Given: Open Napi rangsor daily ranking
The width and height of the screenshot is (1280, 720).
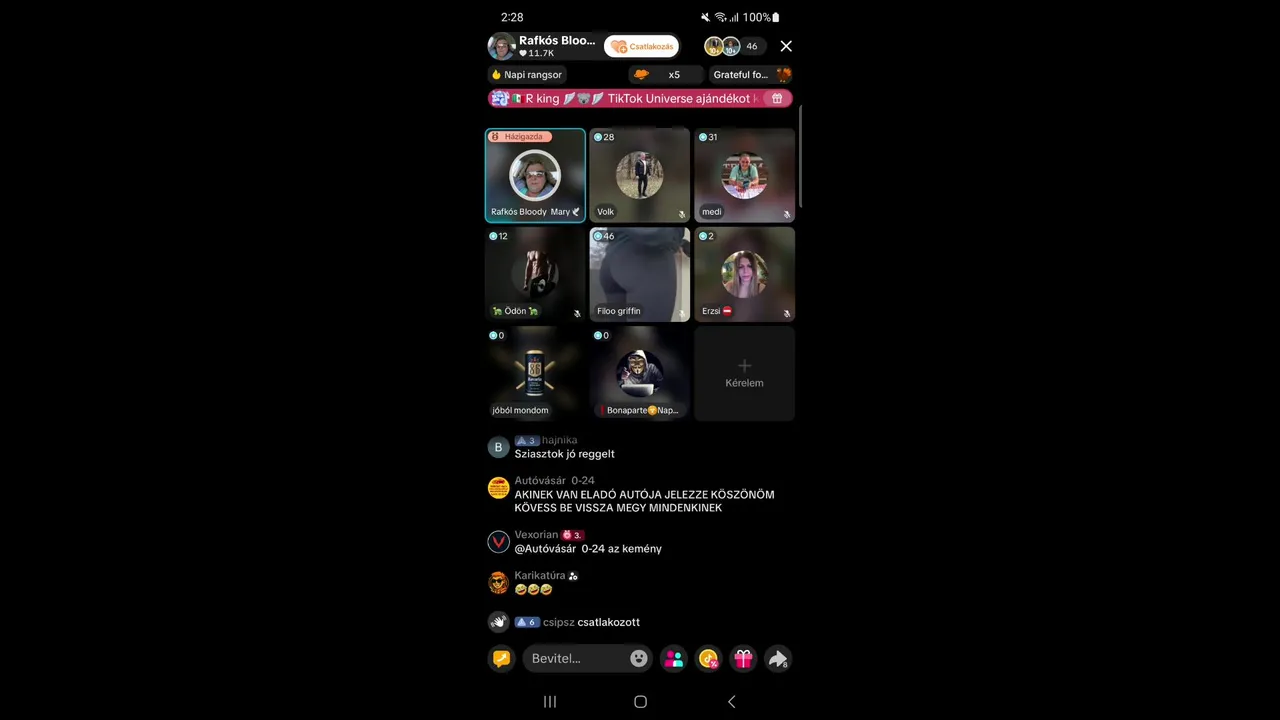Looking at the screenshot, I should click(x=527, y=74).
